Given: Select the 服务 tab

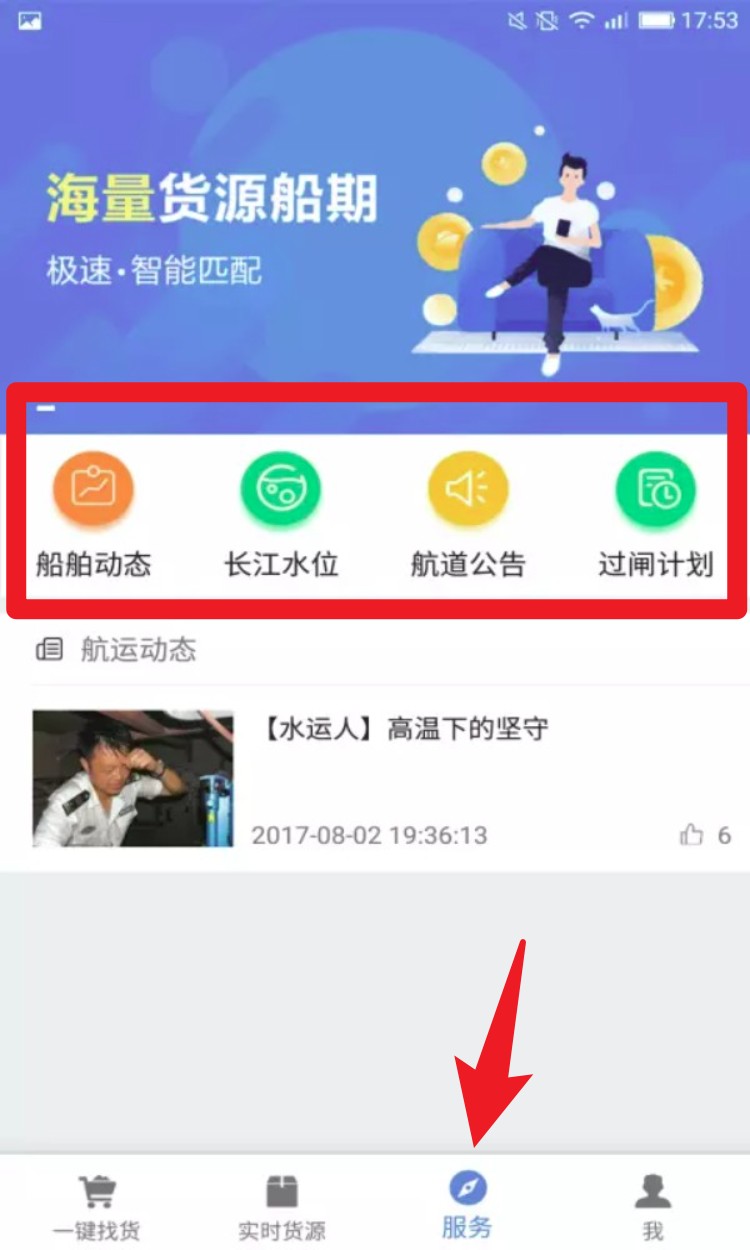Looking at the screenshot, I should coord(467,1205).
